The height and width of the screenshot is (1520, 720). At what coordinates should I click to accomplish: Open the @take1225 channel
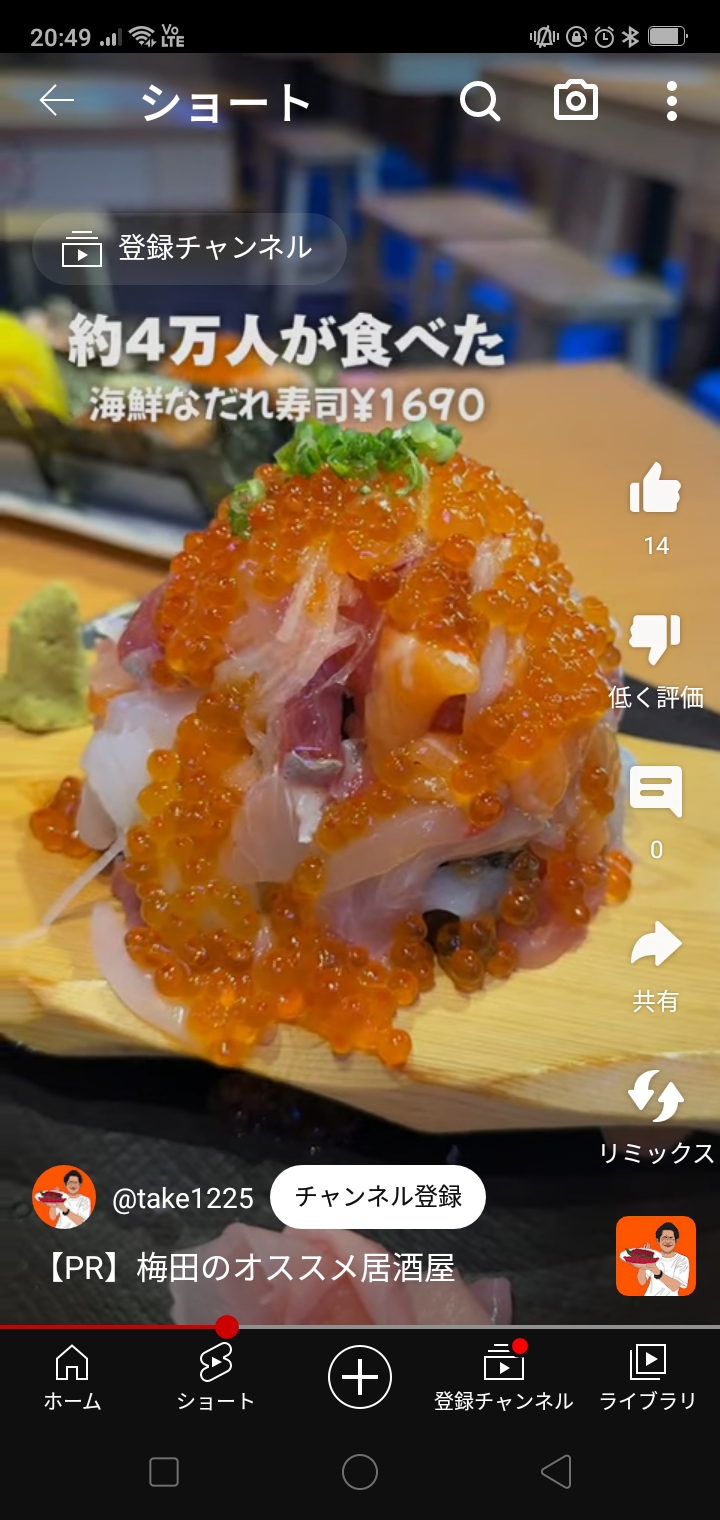[183, 1197]
